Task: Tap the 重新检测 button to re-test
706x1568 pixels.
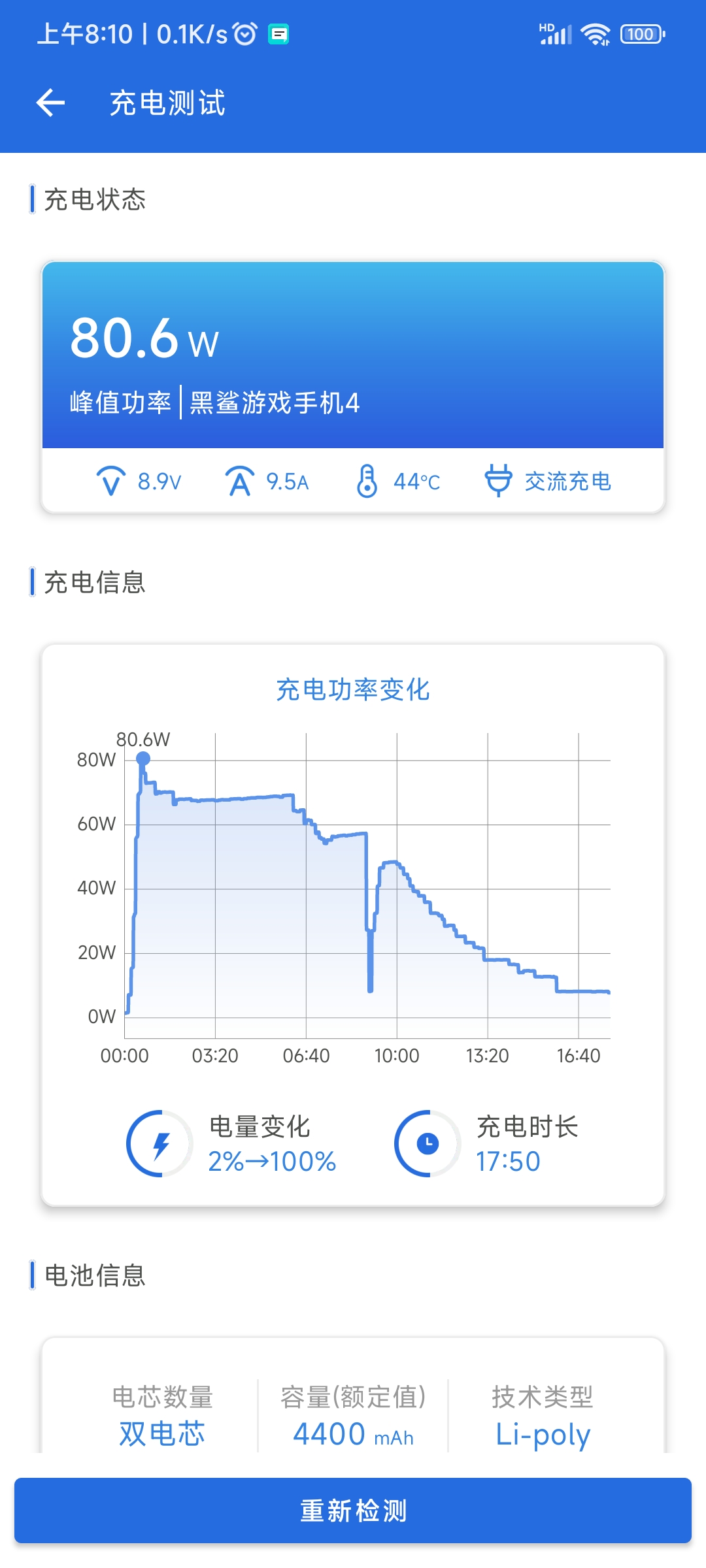Action: pos(353,1511)
